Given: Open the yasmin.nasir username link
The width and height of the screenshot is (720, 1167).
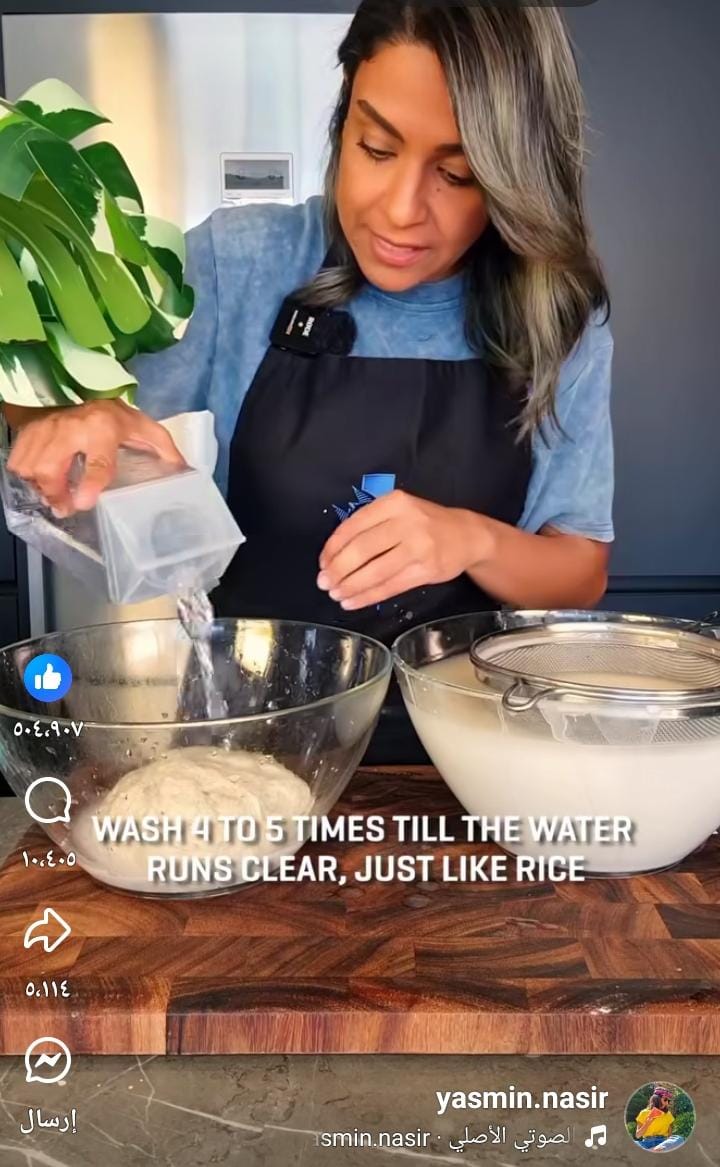Looking at the screenshot, I should 521,1099.
